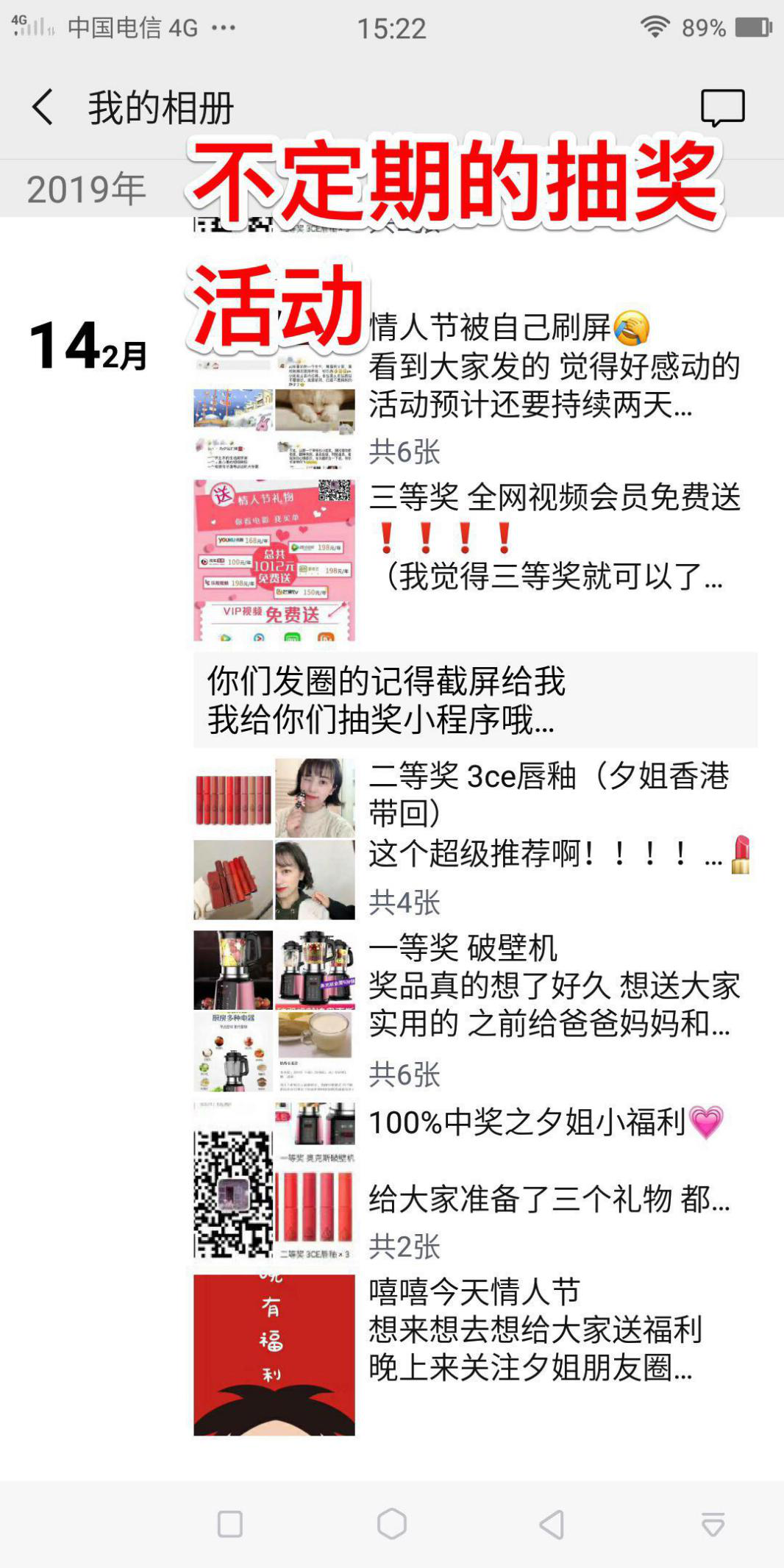
Task: Open the 100%中奖之夕姐小福利 post
Action: 475,1183
